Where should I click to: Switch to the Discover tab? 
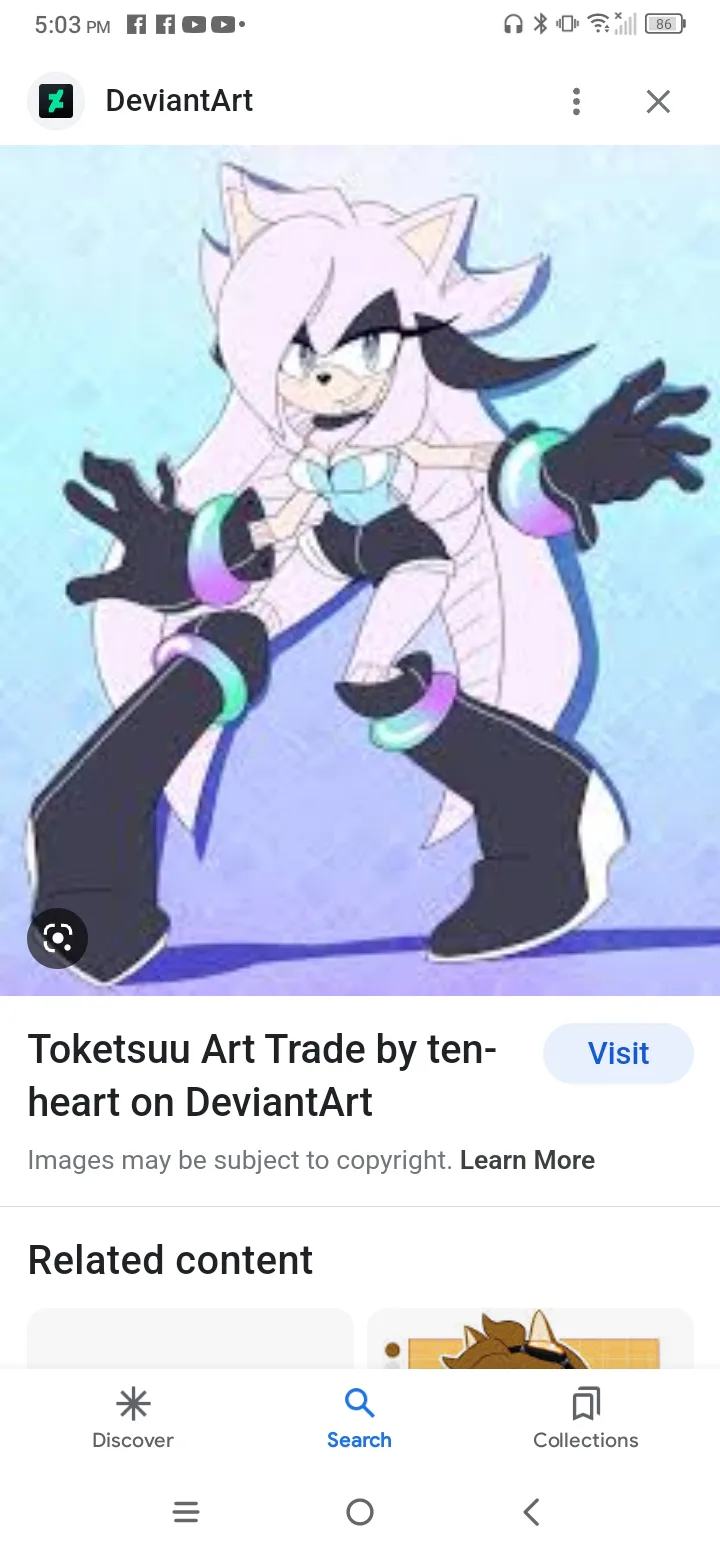click(x=133, y=1419)
